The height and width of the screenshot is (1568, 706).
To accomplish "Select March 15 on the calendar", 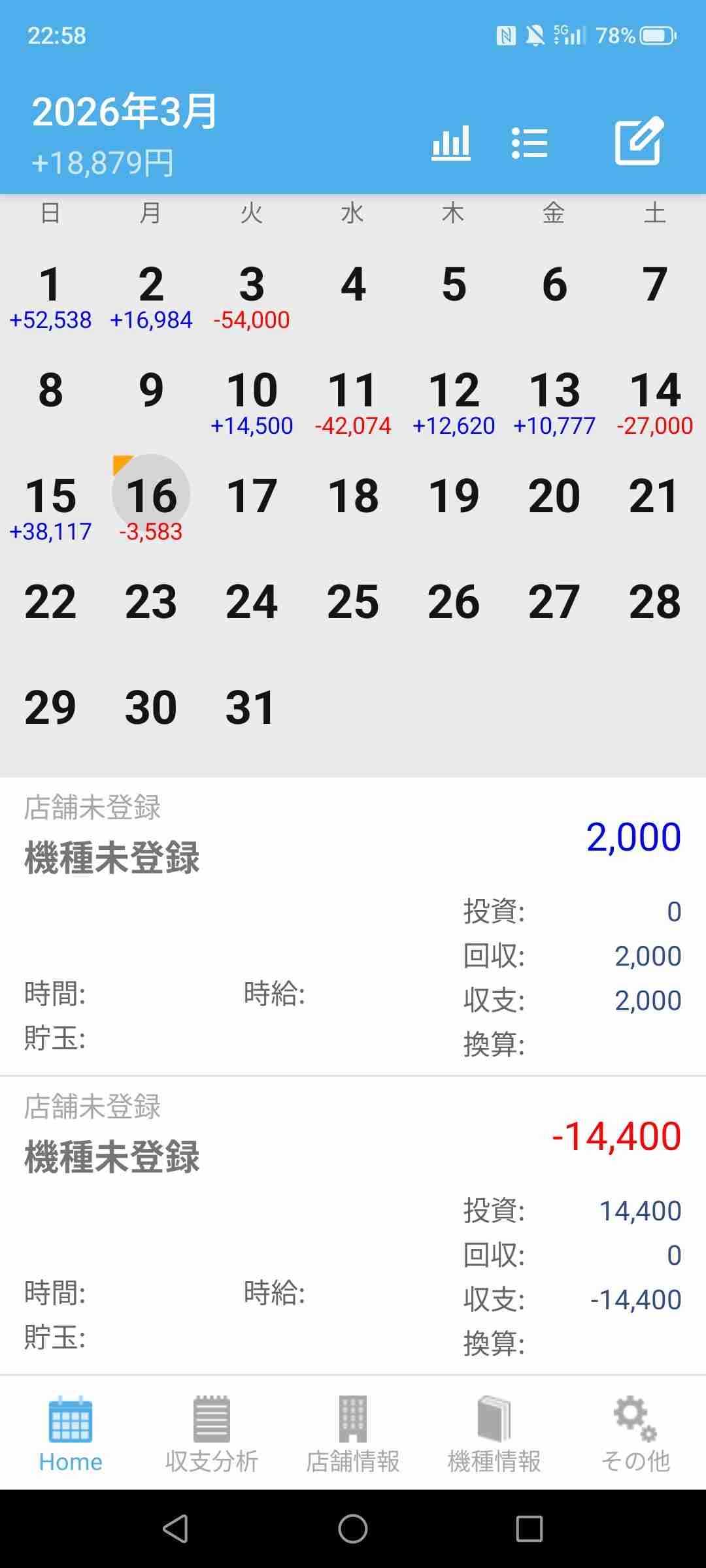I will point(50,507).
